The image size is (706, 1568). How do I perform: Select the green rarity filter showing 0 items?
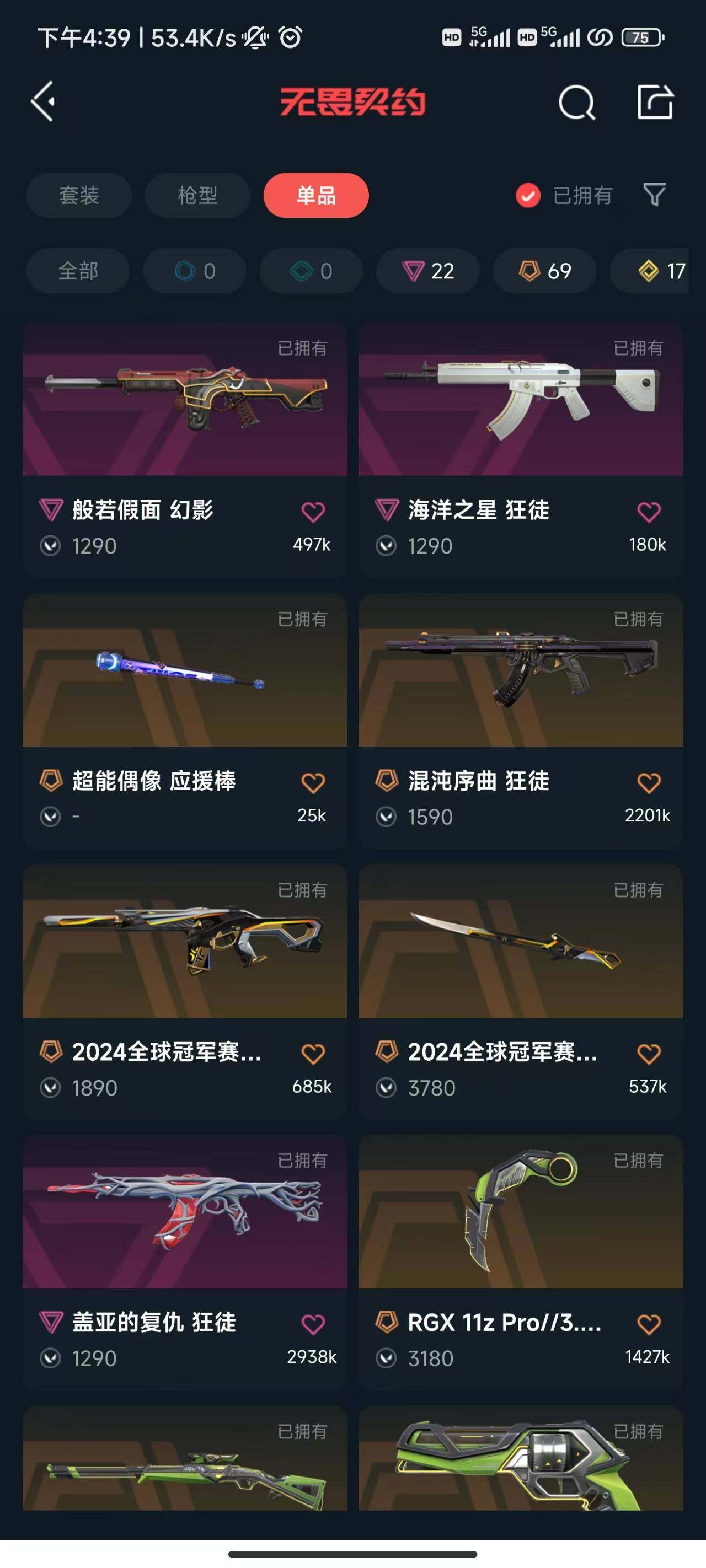(x=311, y=271)
